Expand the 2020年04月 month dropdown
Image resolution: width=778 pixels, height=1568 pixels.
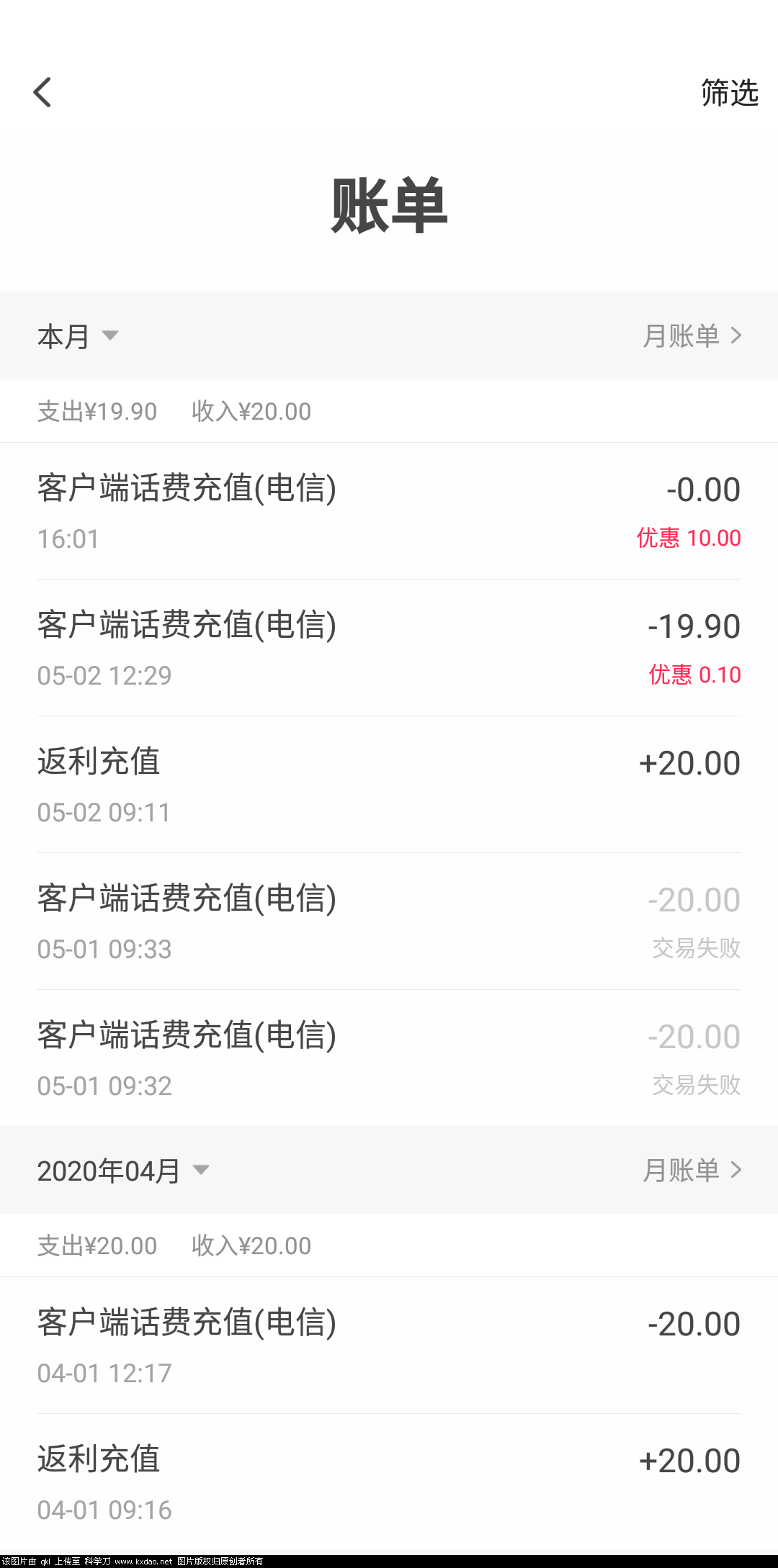[122, 1171]
